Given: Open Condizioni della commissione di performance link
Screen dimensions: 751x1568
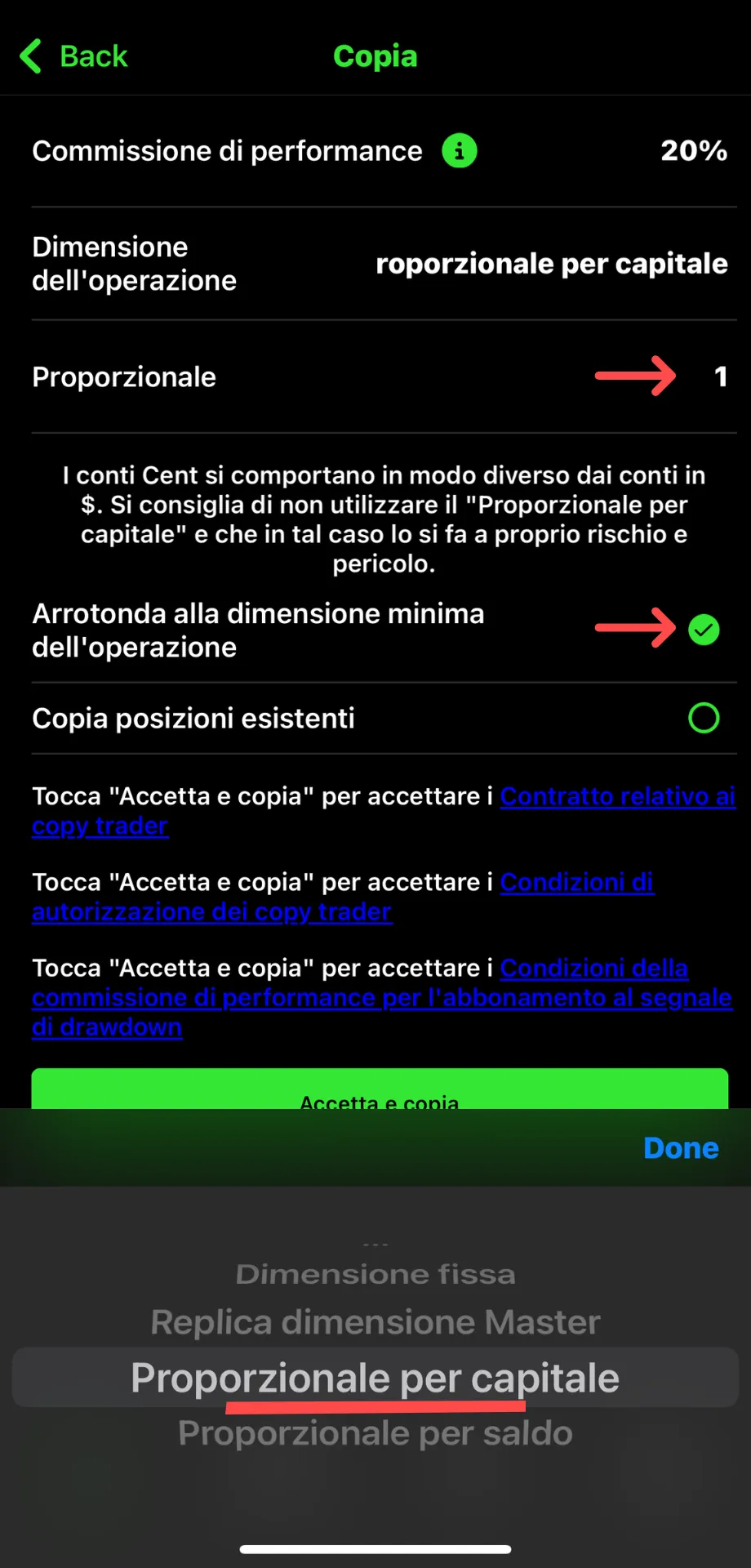Looking at the screenshot, I should pyautogui.click(x=382, y=997).
